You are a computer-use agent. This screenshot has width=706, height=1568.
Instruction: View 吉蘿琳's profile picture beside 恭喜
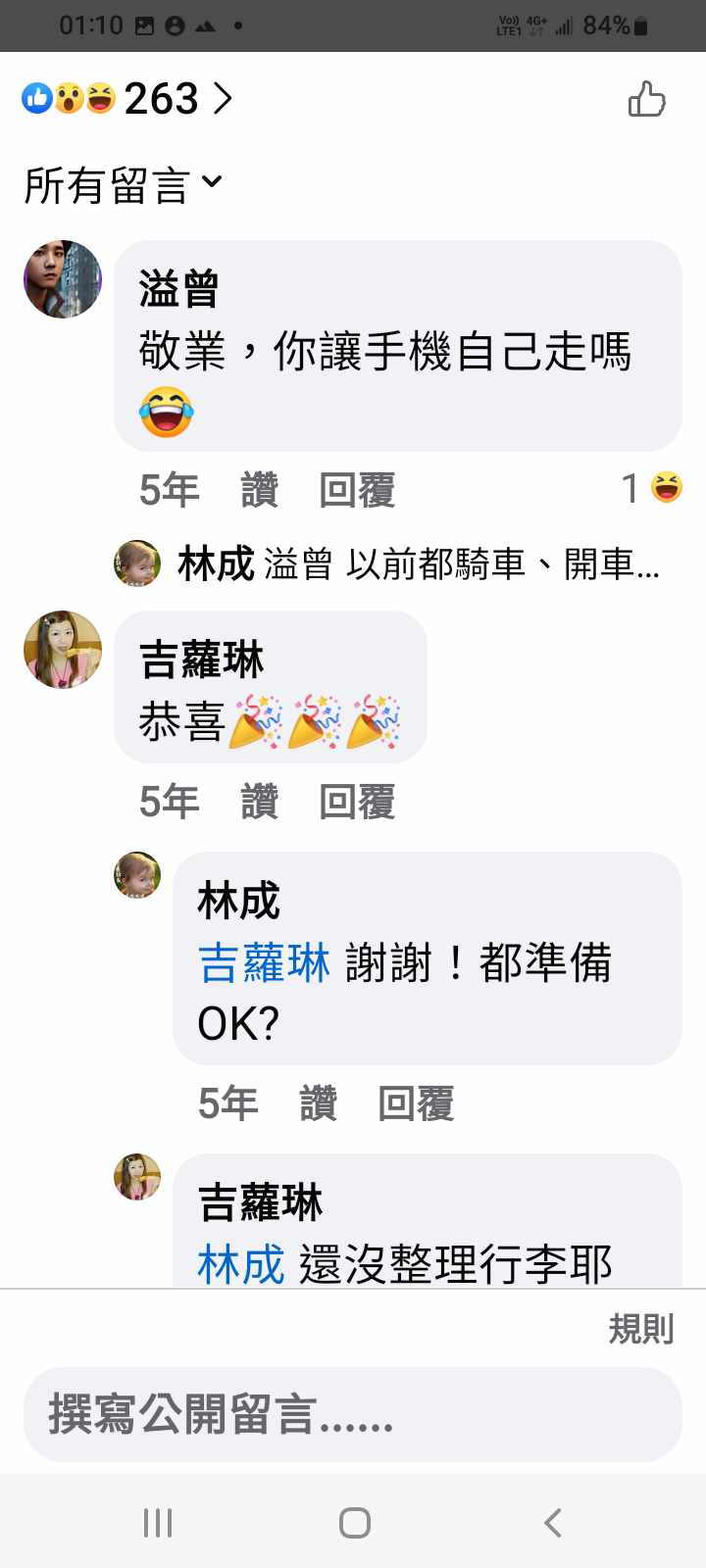(x=63, y=650)
